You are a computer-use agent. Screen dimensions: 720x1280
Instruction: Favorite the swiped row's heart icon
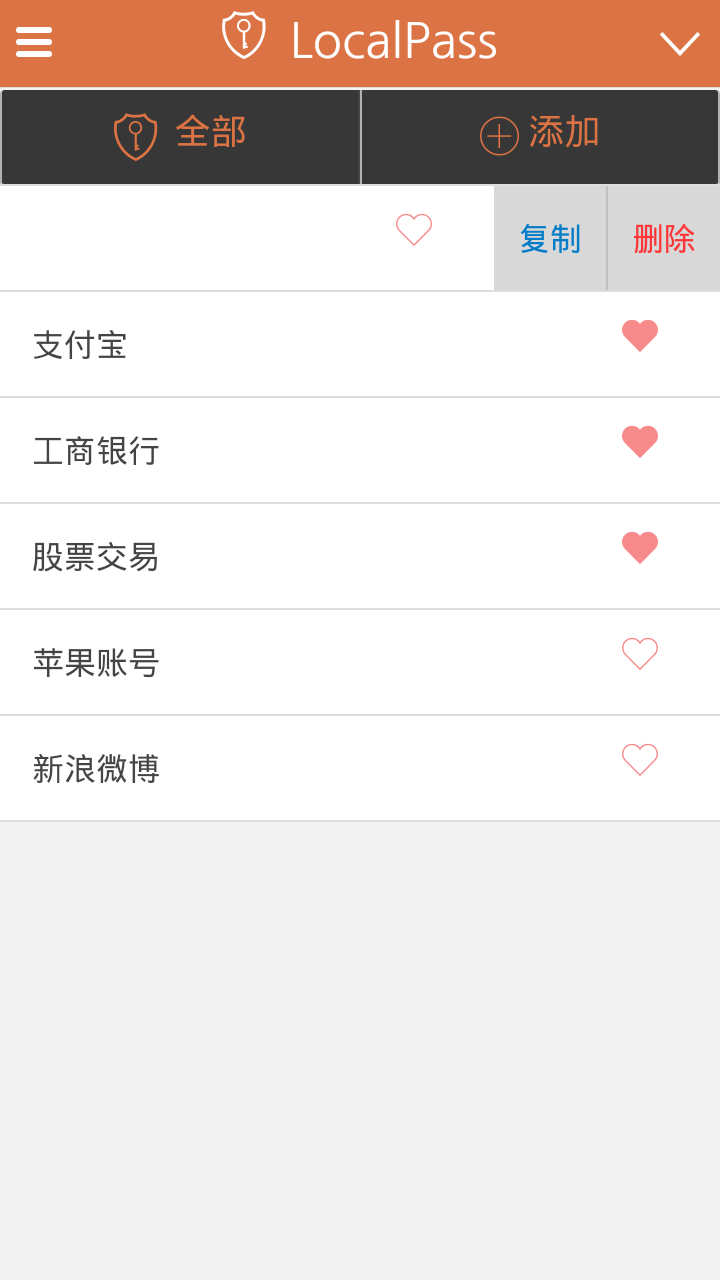(x=414, y=230)
